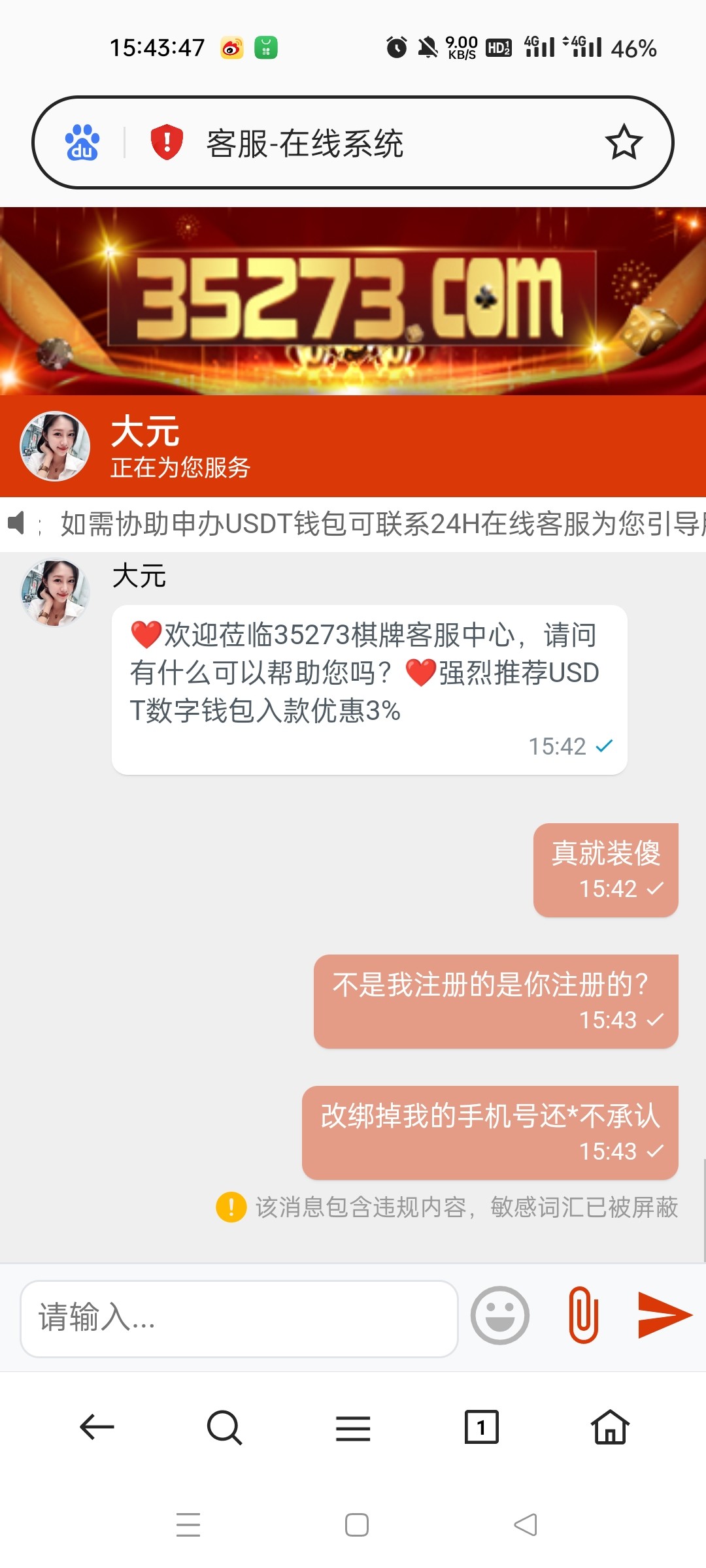The height and width of the screenshot is (1568, 706).
Task: Tap the system home square button
Action: click(x=357, y=1525)
